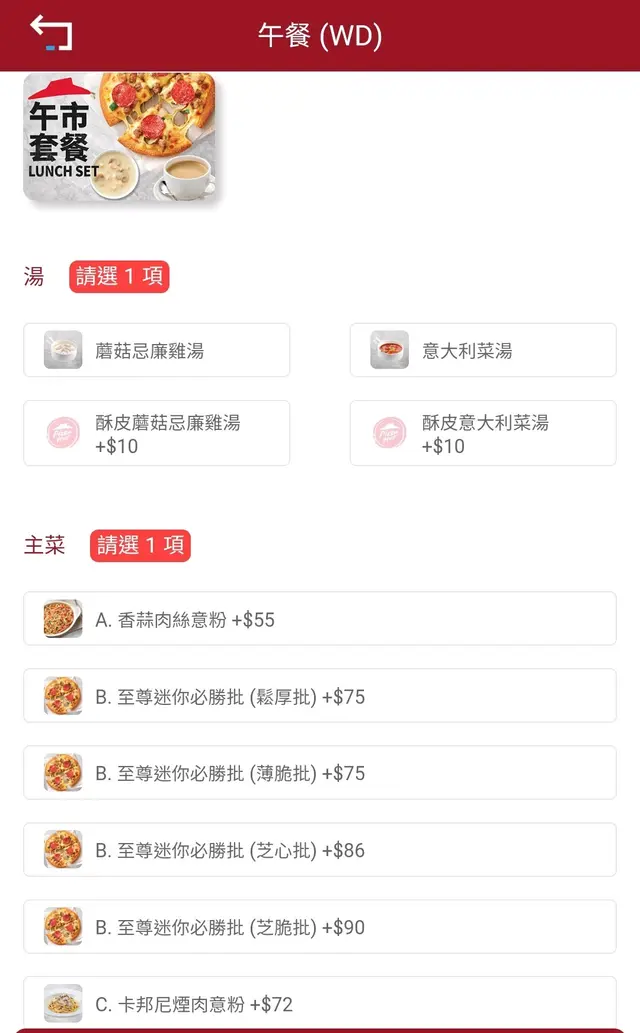Viewport: 640px width, 1033px height.
Task: Select 蘑菇忌廉雞湯 soup option
Action: (156, 350)
